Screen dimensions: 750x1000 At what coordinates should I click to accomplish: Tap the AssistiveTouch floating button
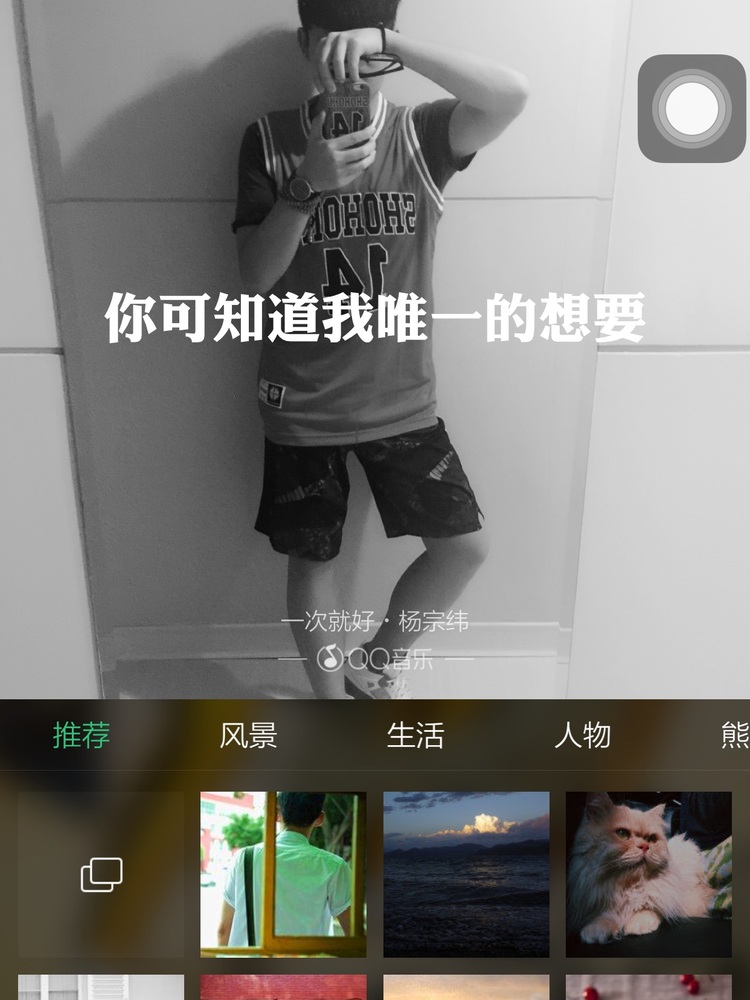tap(691, 109)
